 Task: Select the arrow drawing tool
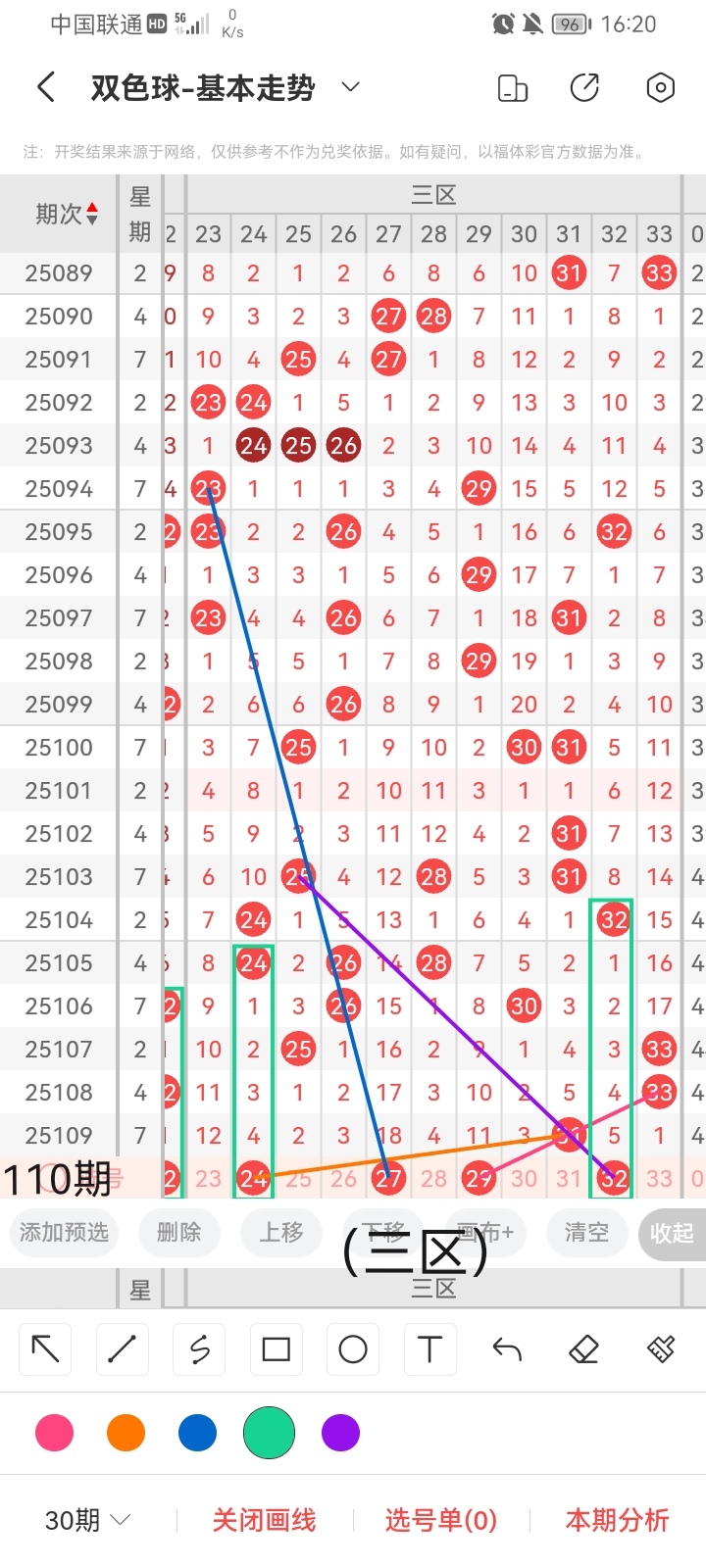click(46, 1349)
